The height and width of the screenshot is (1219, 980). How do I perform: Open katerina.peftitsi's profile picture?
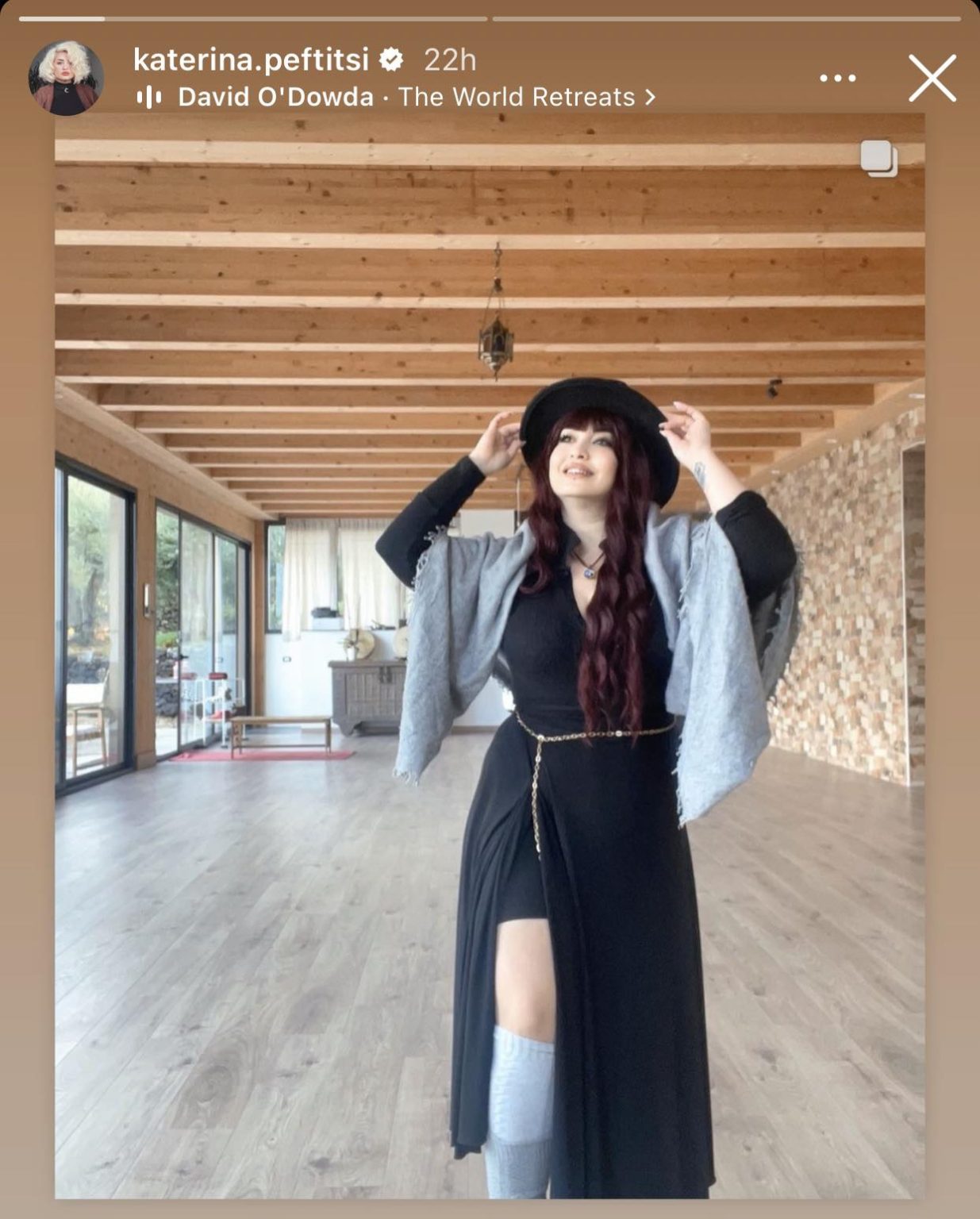(x=67, y=78)
